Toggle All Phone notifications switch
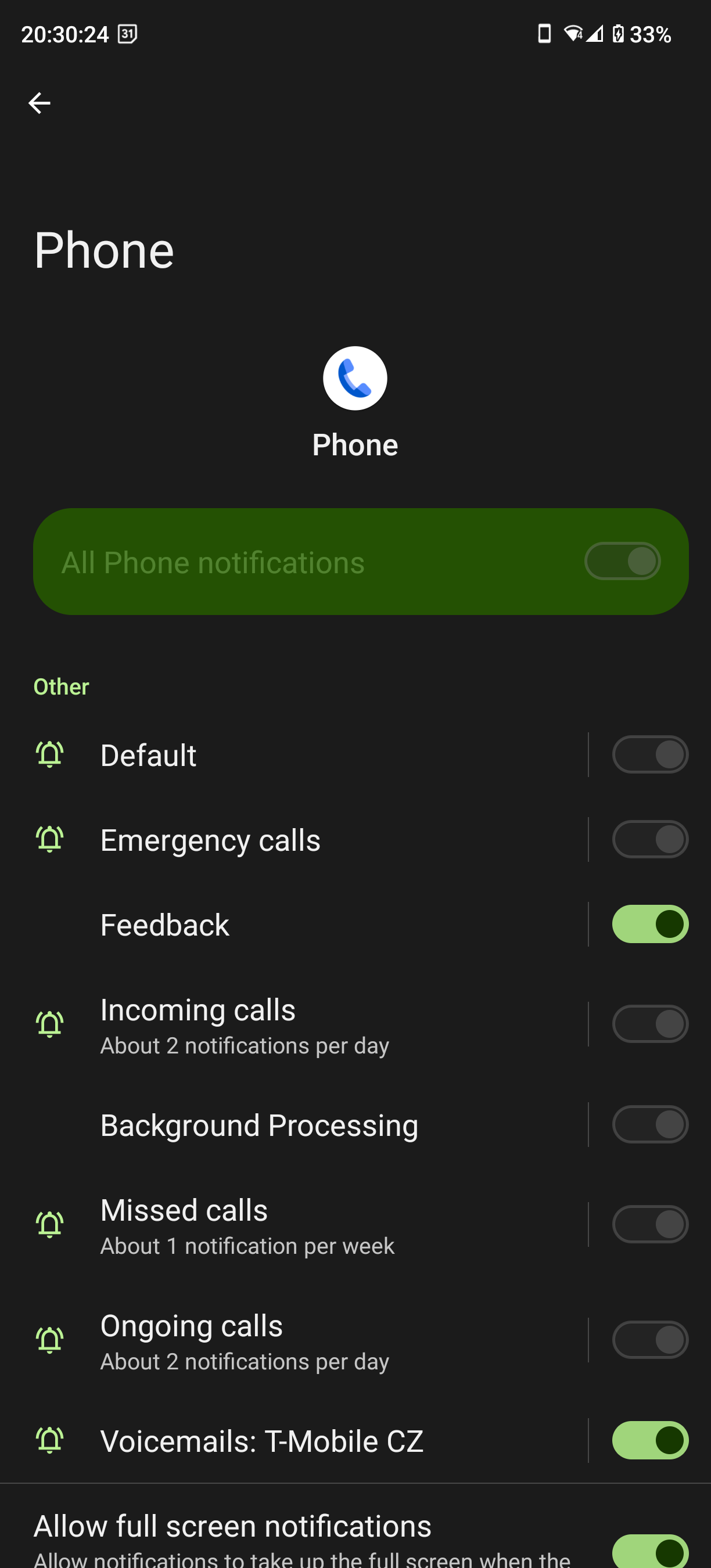The height and width of the screenshot is (1568, 711). tap(622, 561)
